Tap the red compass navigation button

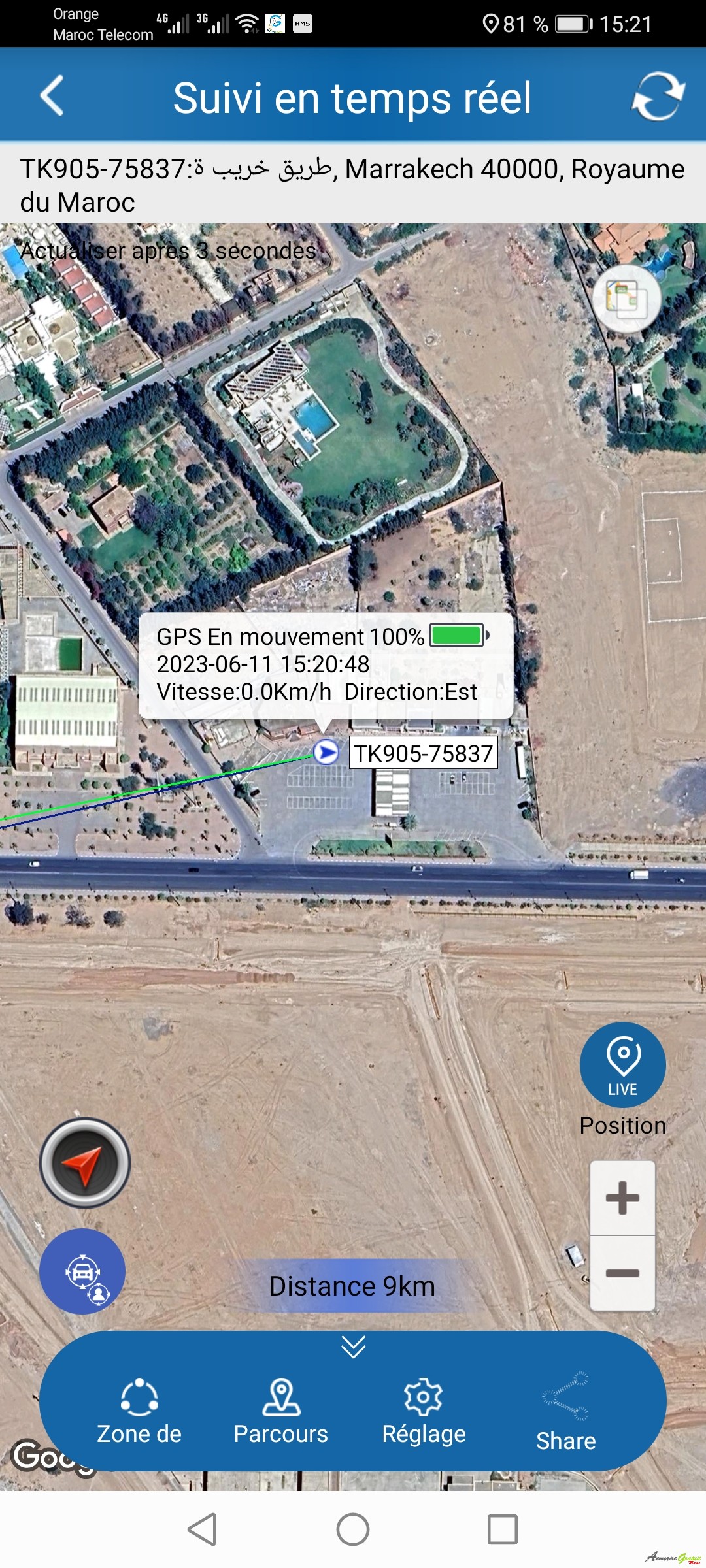(85, 1163)
